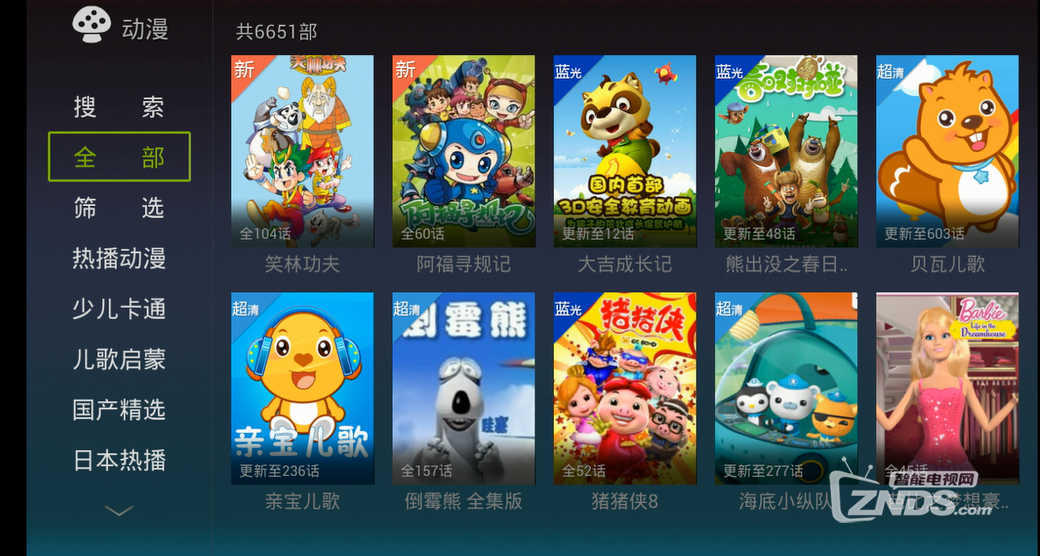Image resolution: width=1040 pixels, height=556 pixels.
Task: Expand more categories with the down chevron
Action: (119, 511)
